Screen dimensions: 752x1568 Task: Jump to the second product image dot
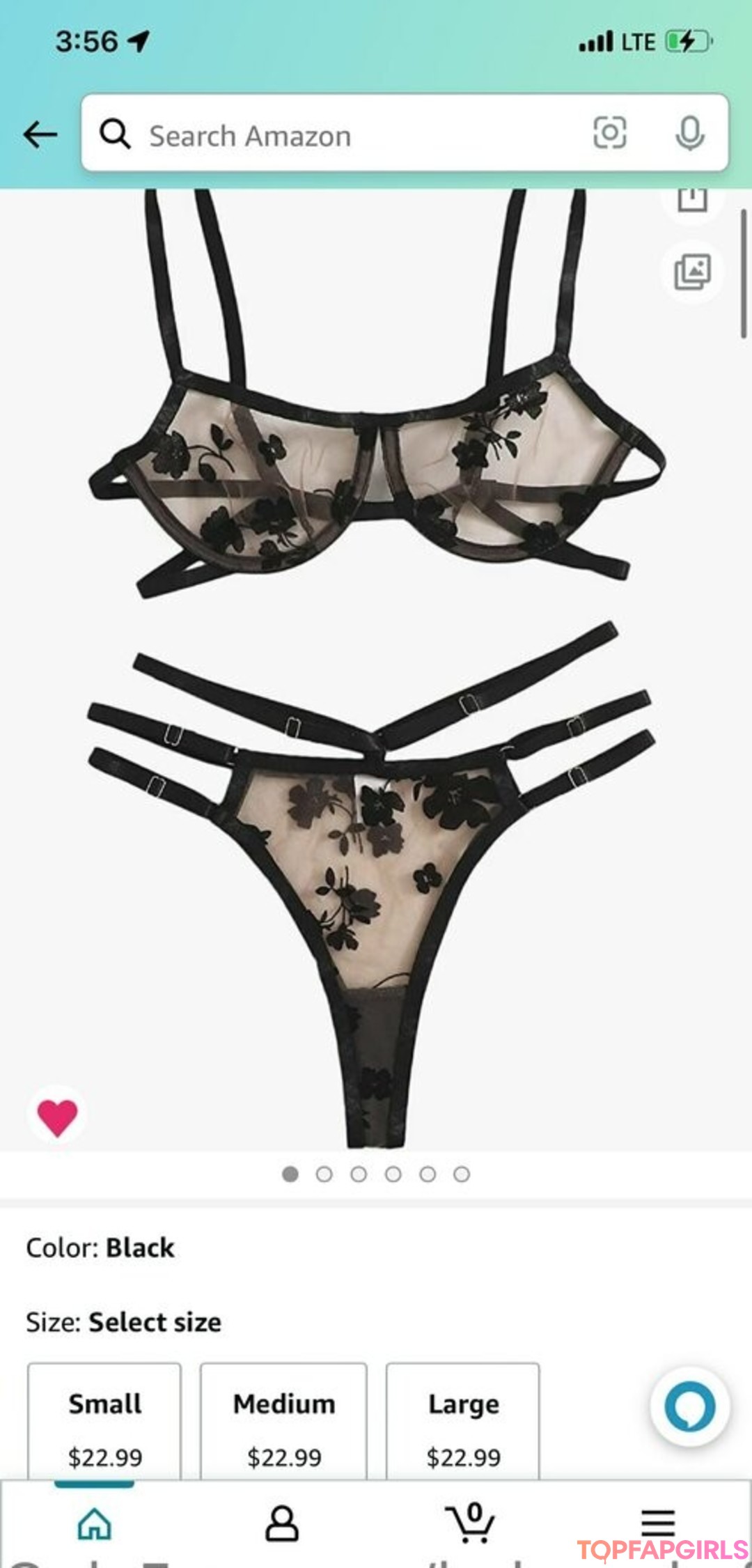pos(324,1174)
